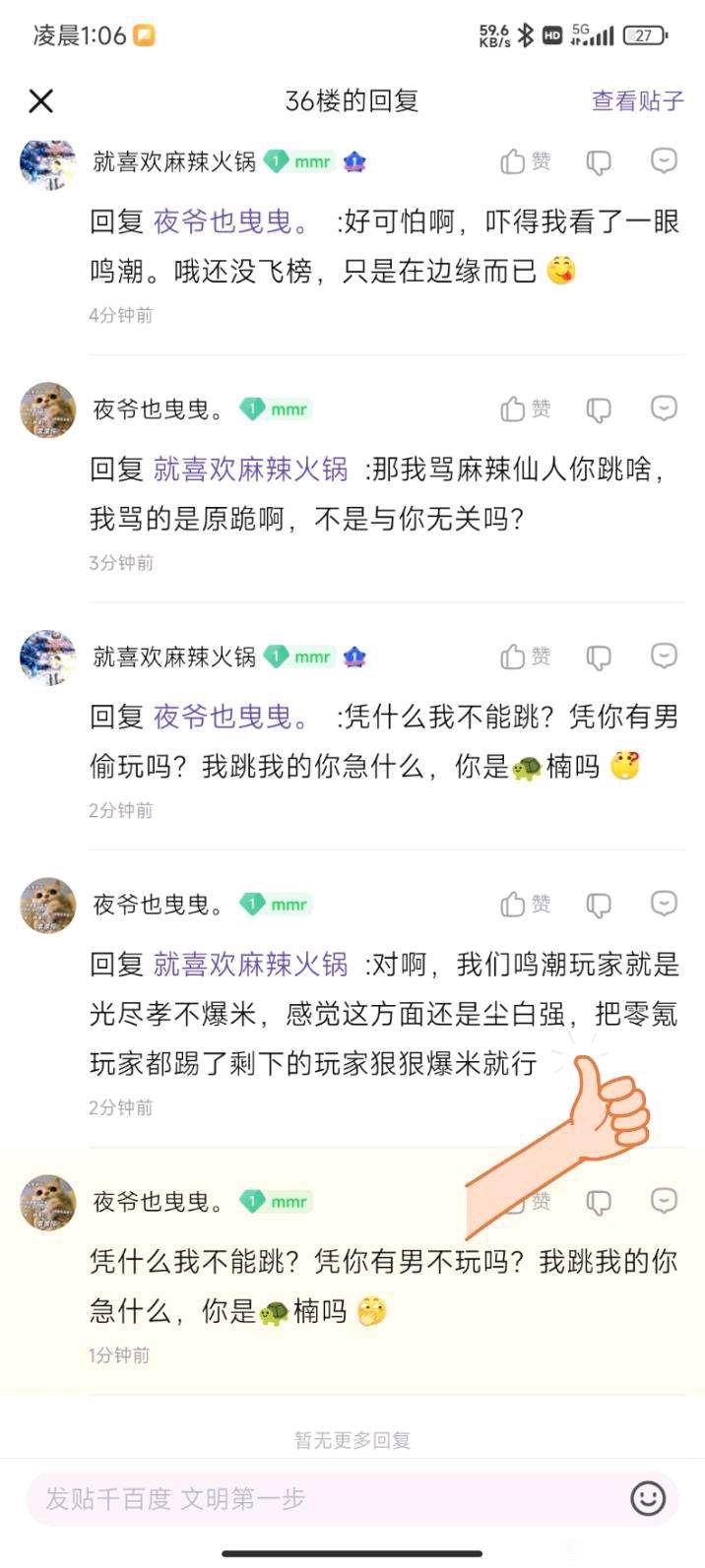Reply to the comment posted 1分钟前
The width and height of the screenshot is (705, 1568).
tap(665, 1201)
